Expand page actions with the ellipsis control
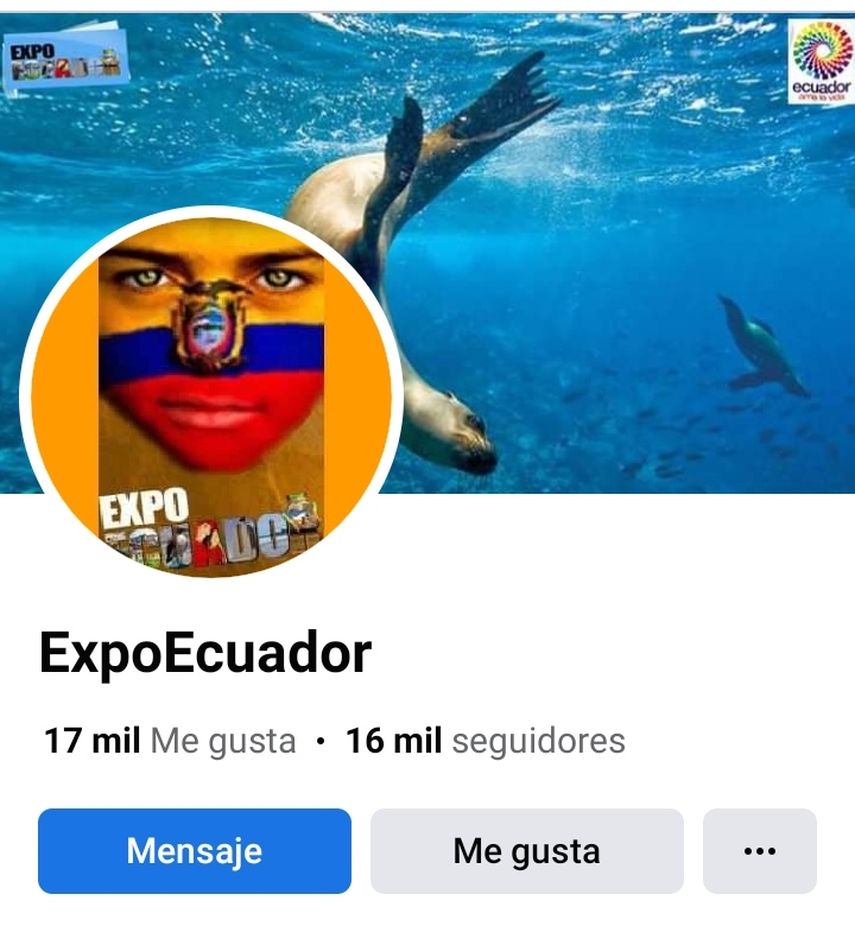The height and width of the screenshot is (926, 855). pyautogui.click(x=761, y=851)
